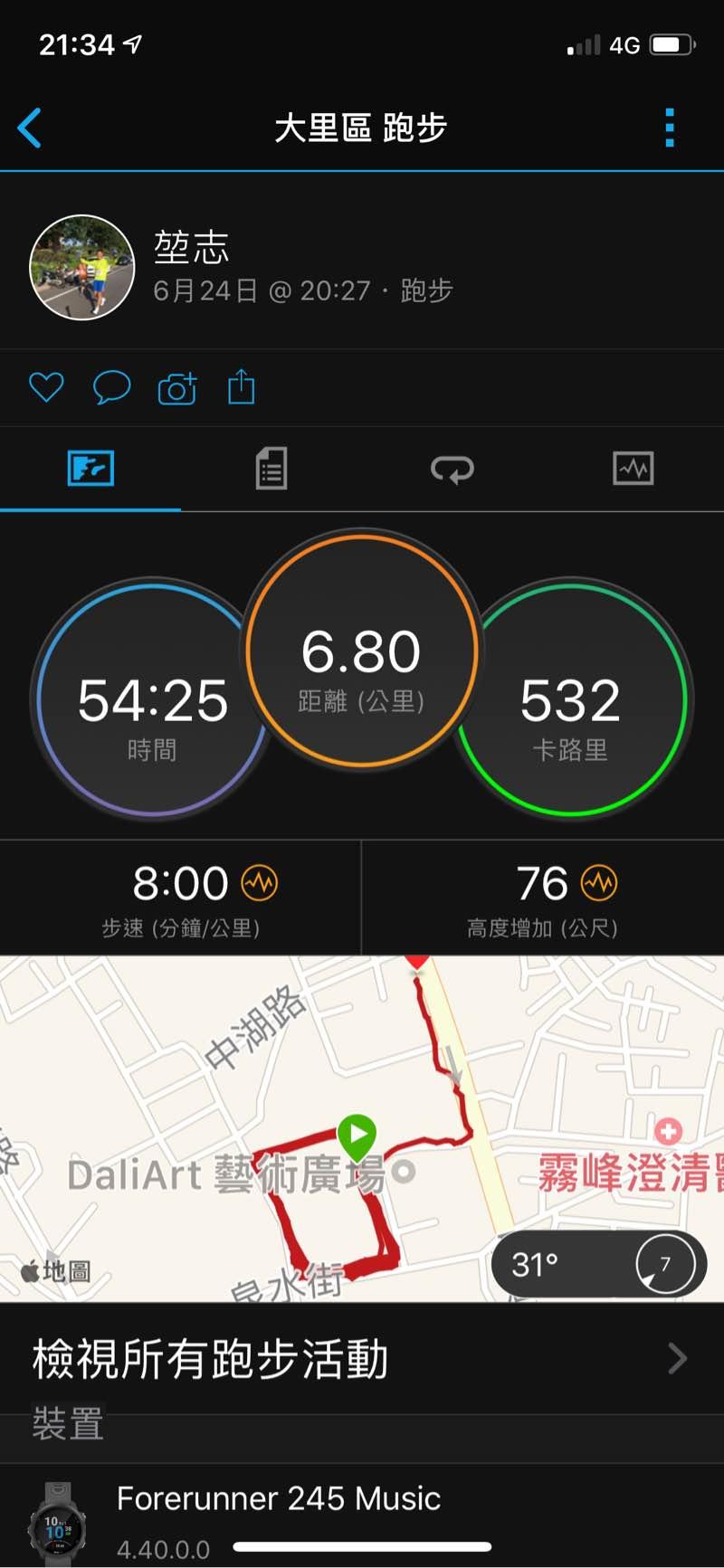724x1568 pixels.
Task: Open 堃志's profile picture
Action: click(x=82, y=268)
